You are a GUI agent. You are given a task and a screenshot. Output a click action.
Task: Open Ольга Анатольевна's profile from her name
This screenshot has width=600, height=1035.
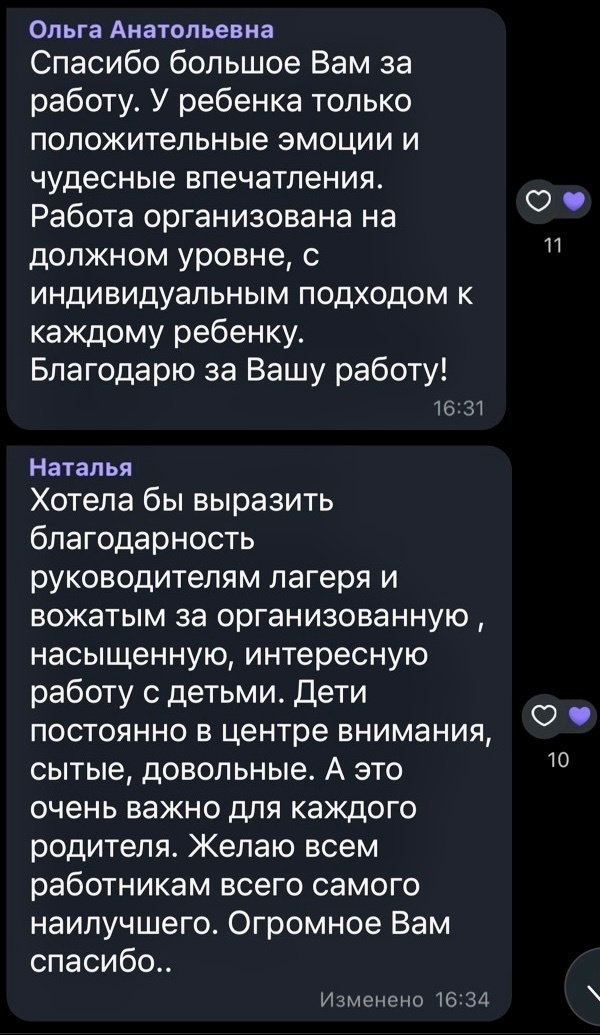152,30
